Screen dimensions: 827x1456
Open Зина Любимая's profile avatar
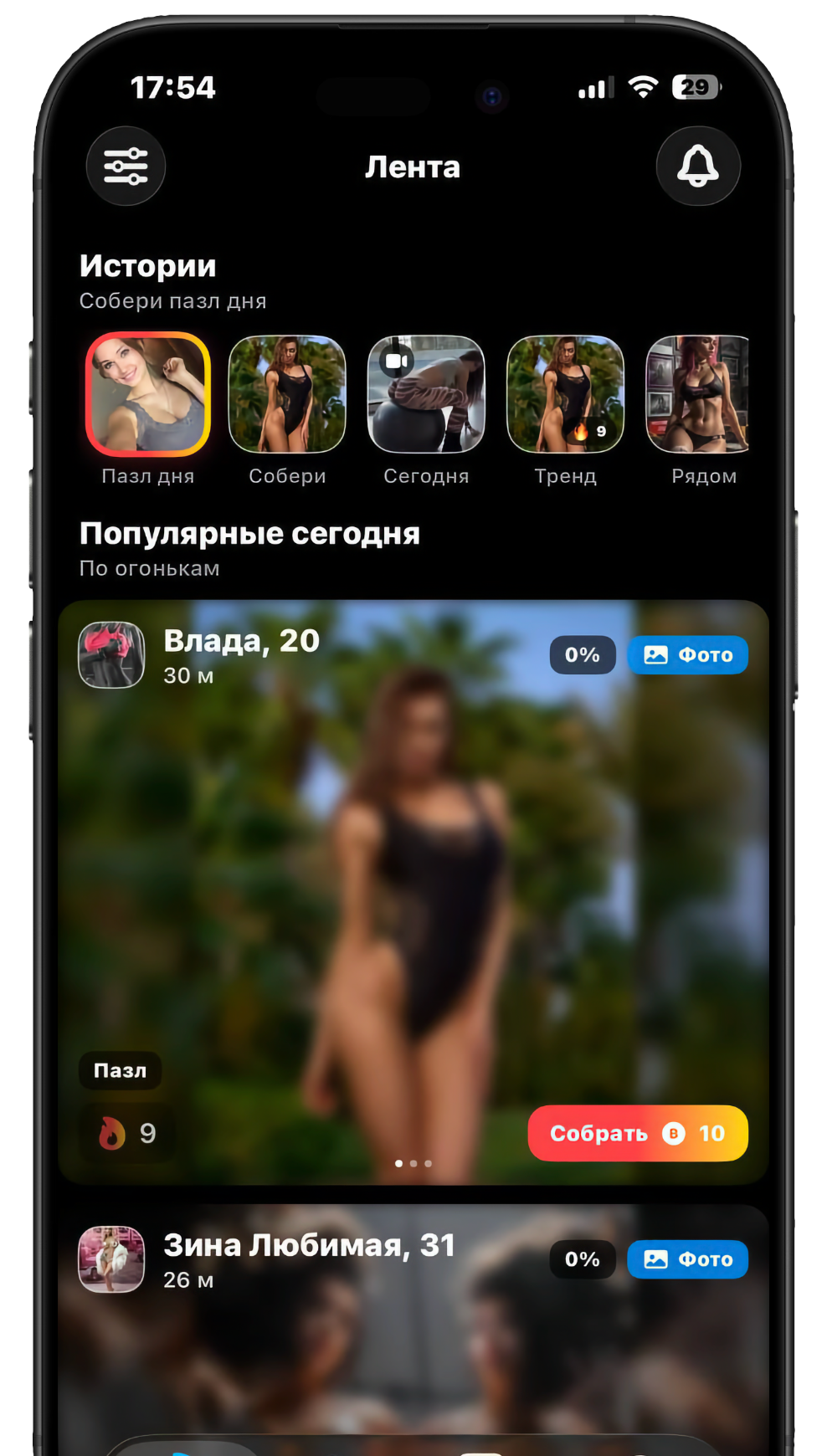[111, 1259]
